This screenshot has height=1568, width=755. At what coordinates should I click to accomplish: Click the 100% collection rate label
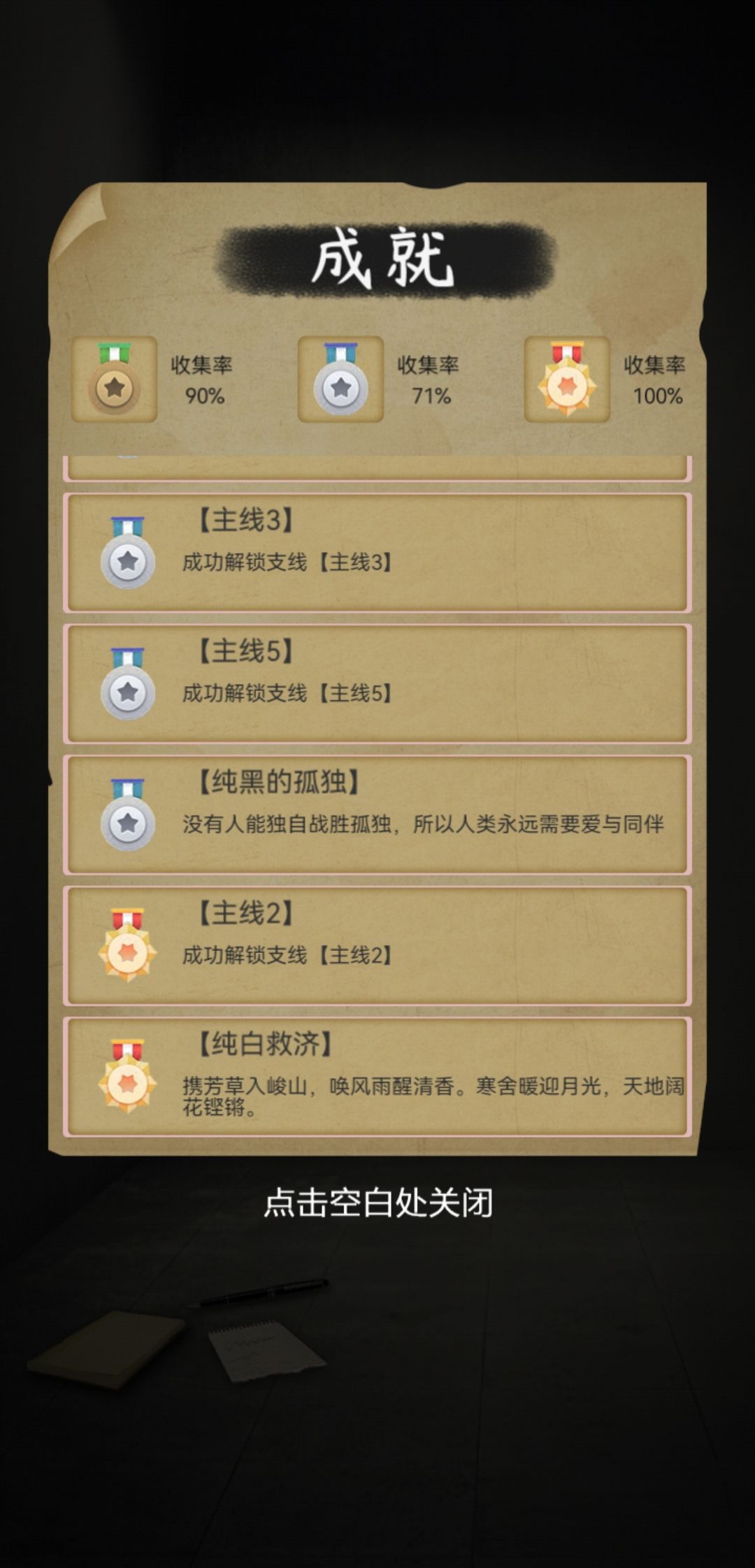tap(656, 381)
